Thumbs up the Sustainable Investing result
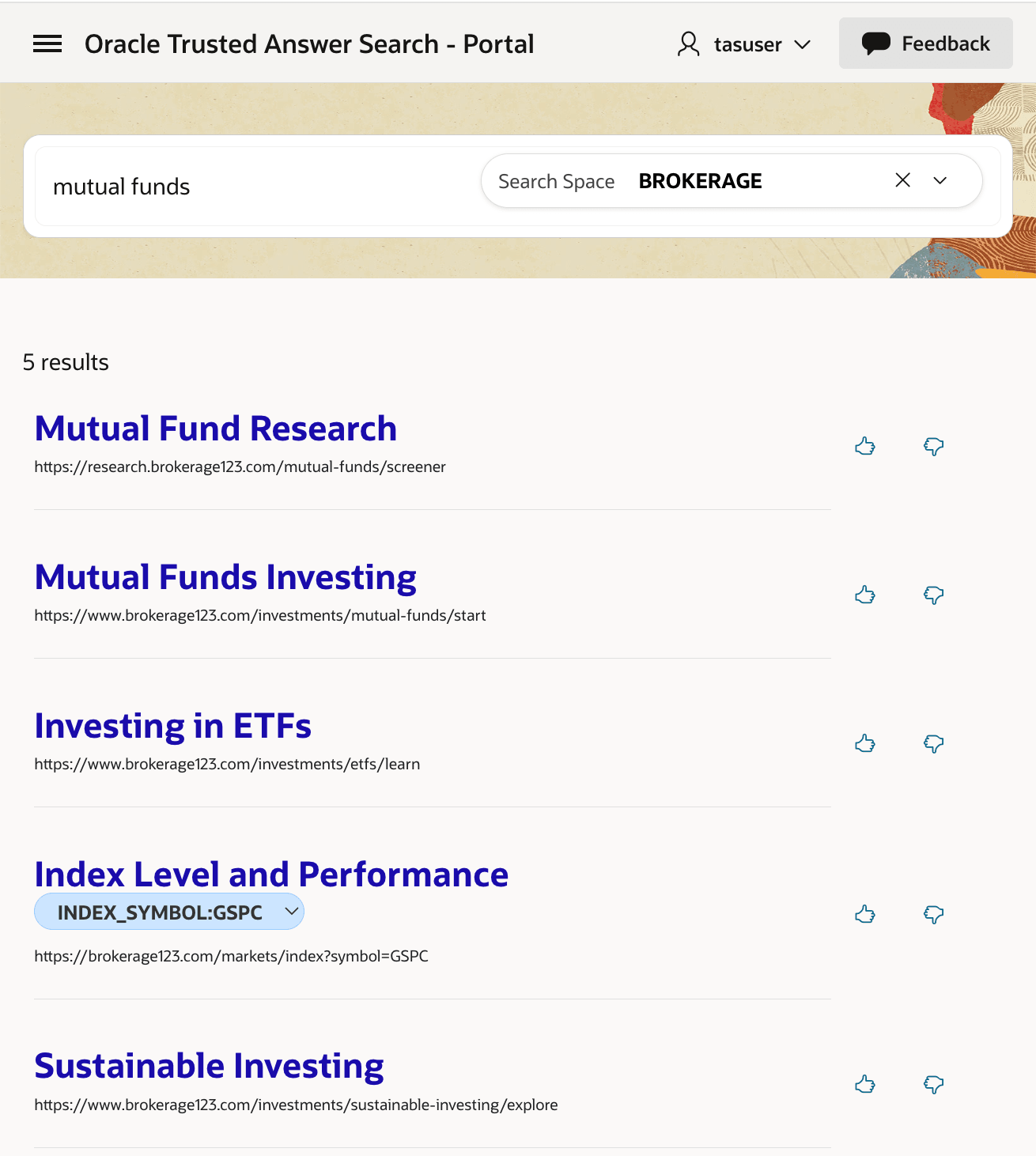Screen dimensions: 1036x1156 tap(864, 1085)
